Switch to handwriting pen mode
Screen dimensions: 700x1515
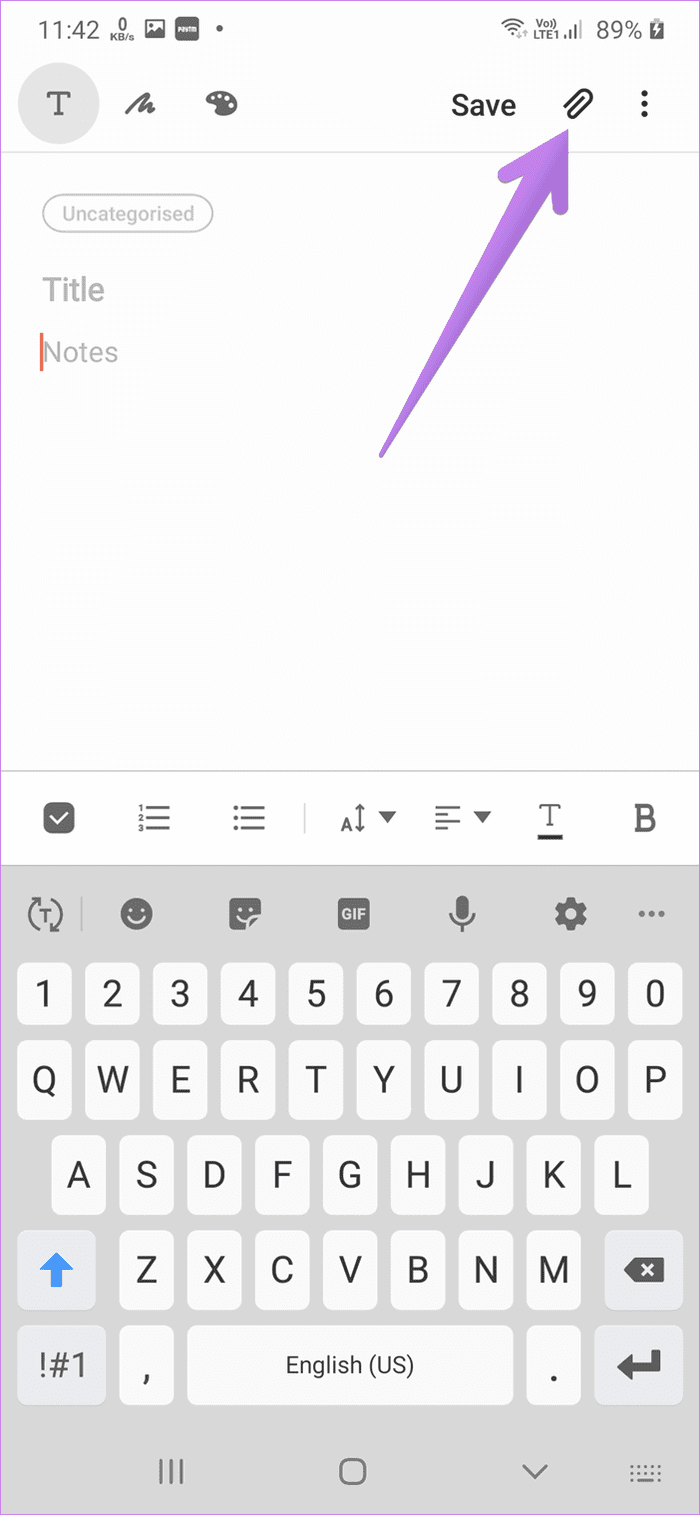click(x=139, y=104)
